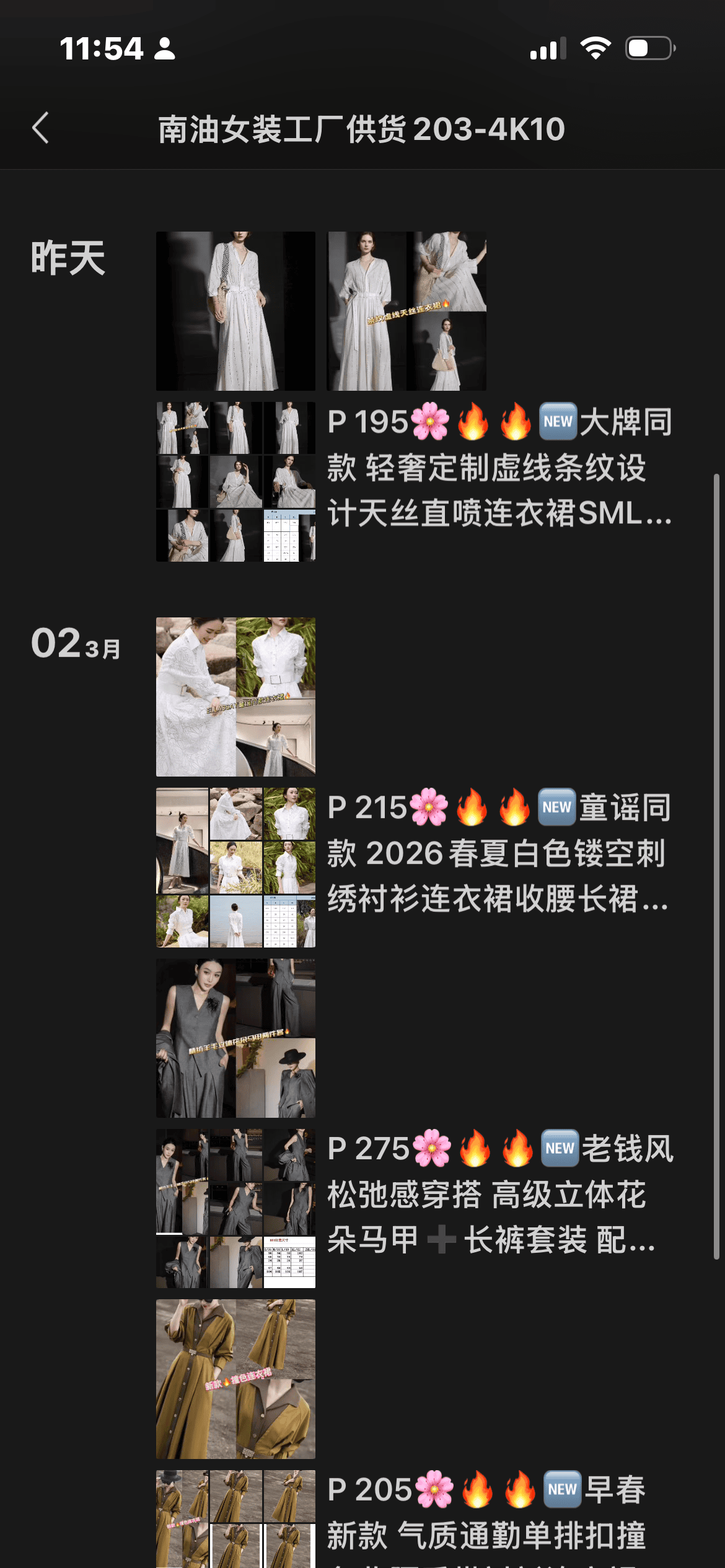This screenshot has width=725, height=1568.
Task: Open the grey vest suit collage
Action: [235, 1038]
